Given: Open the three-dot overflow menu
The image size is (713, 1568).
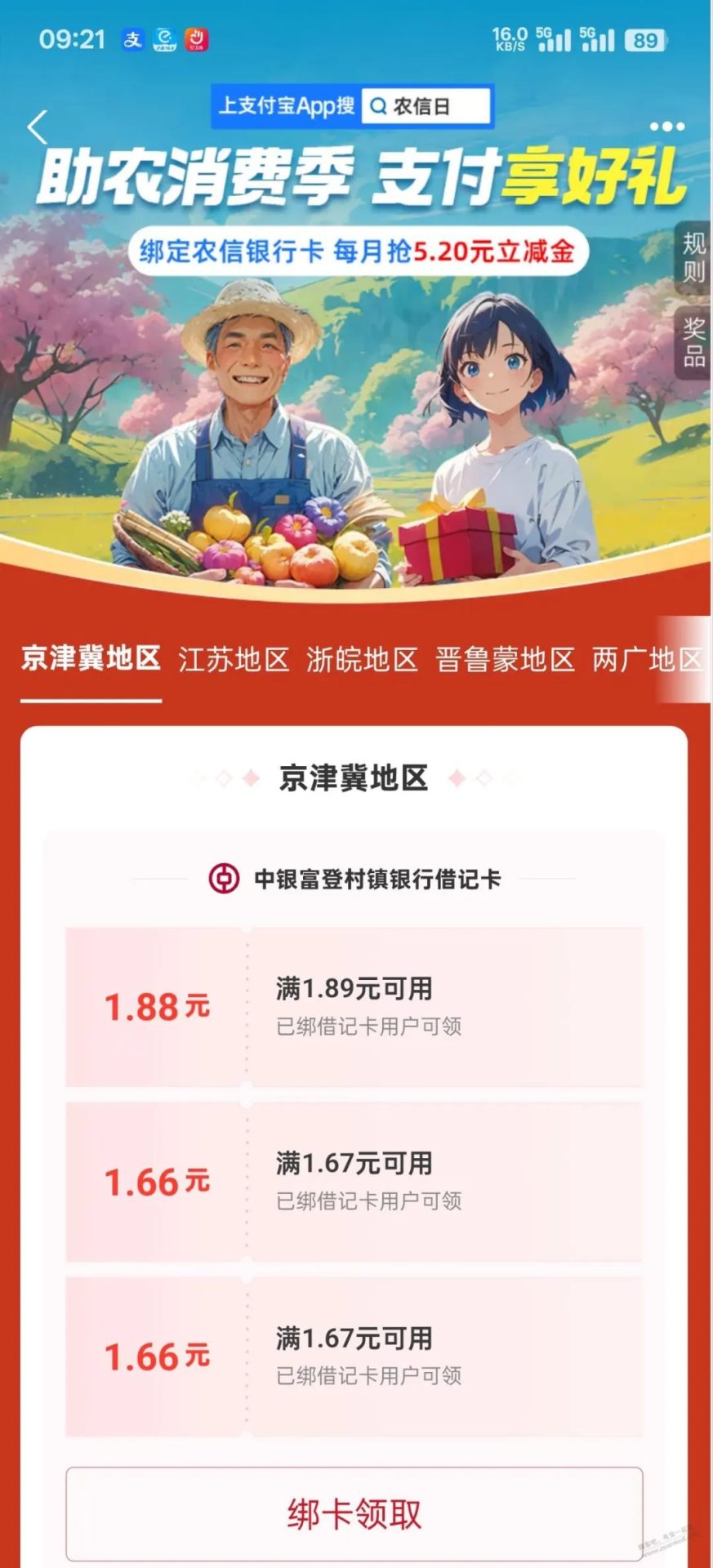Looking at the screenshot, I should pyautogui.click(x=666, y=127).
